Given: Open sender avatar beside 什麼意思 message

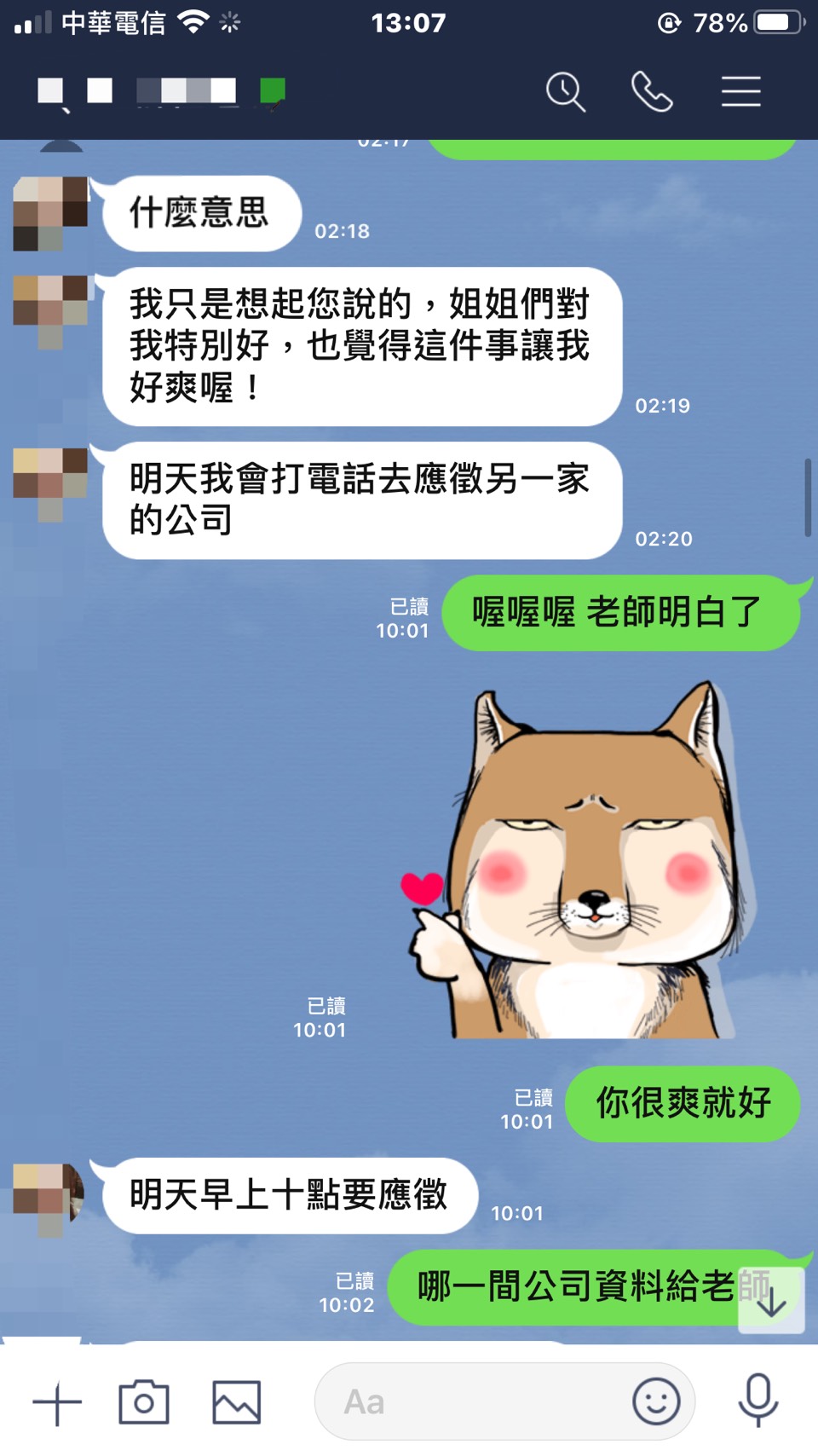Looking at the screenshot, I should pos(50,213).
